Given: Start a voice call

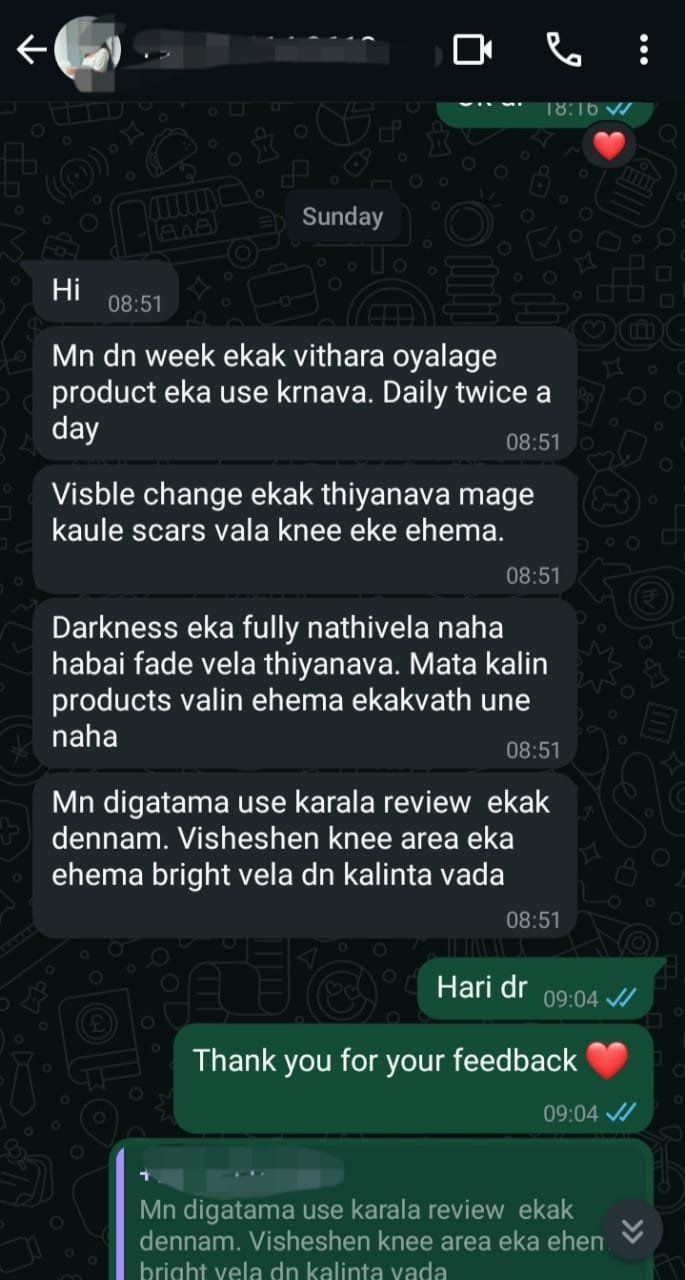Looking at the screenshot, I should point(564,49).
